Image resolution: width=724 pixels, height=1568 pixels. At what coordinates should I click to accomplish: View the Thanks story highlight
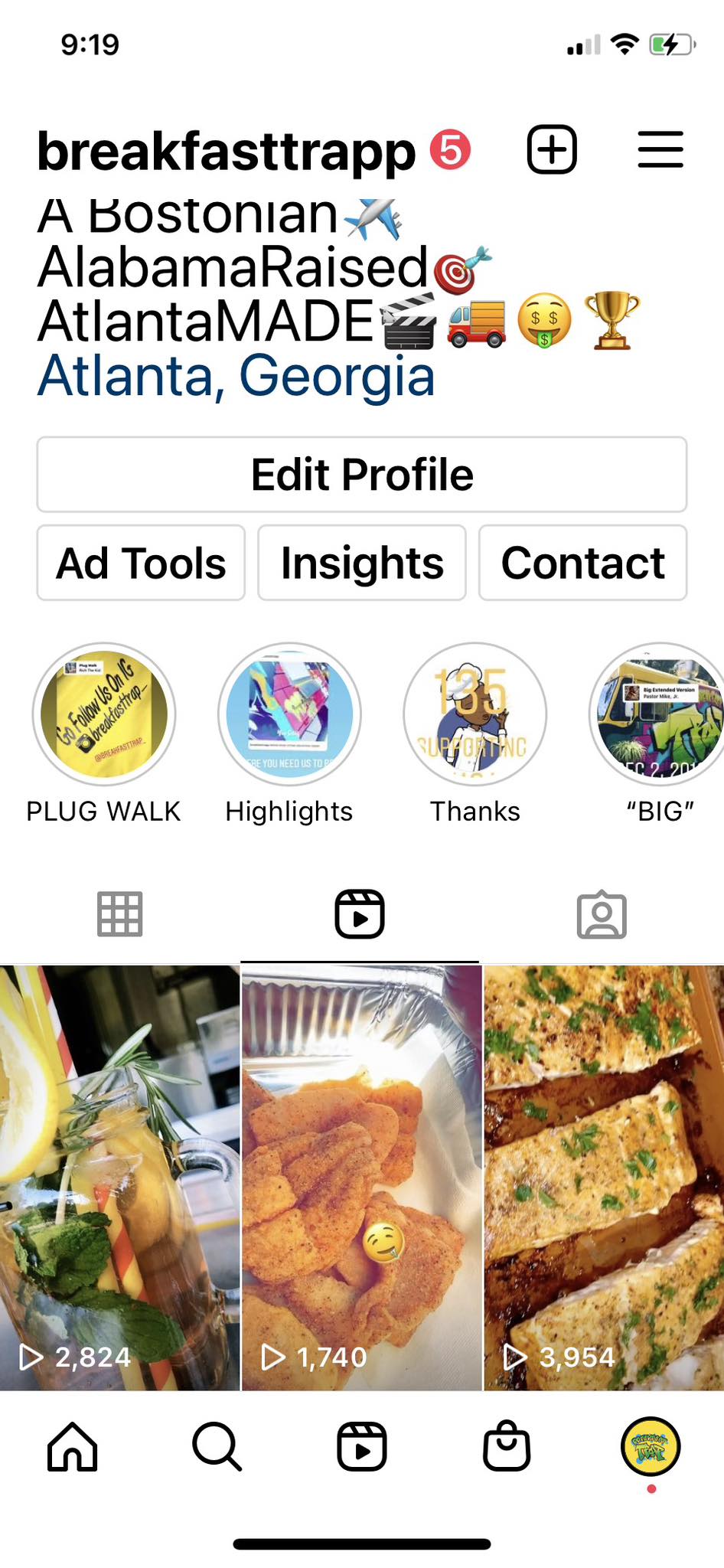point(475,714)
